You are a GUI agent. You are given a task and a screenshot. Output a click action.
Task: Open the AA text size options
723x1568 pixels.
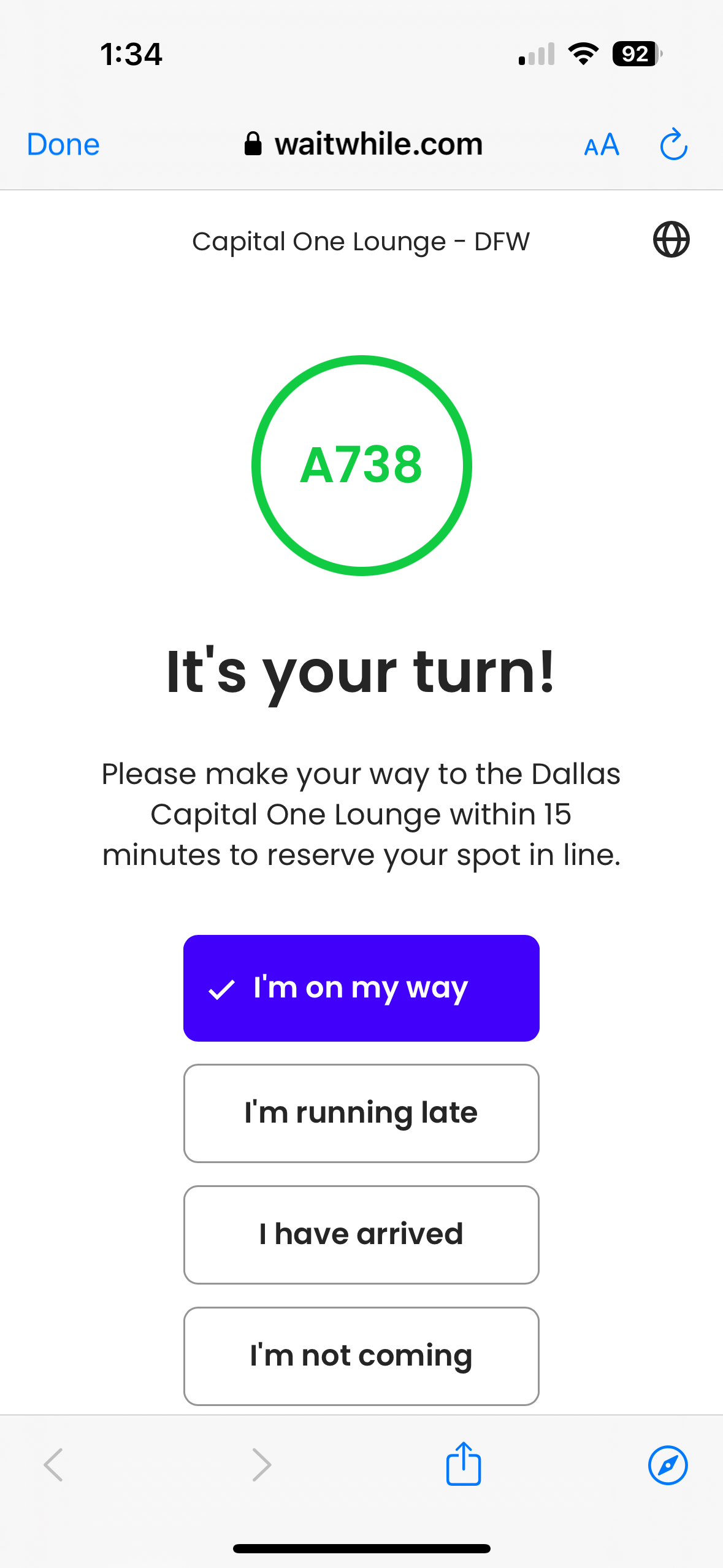(602, 145)
